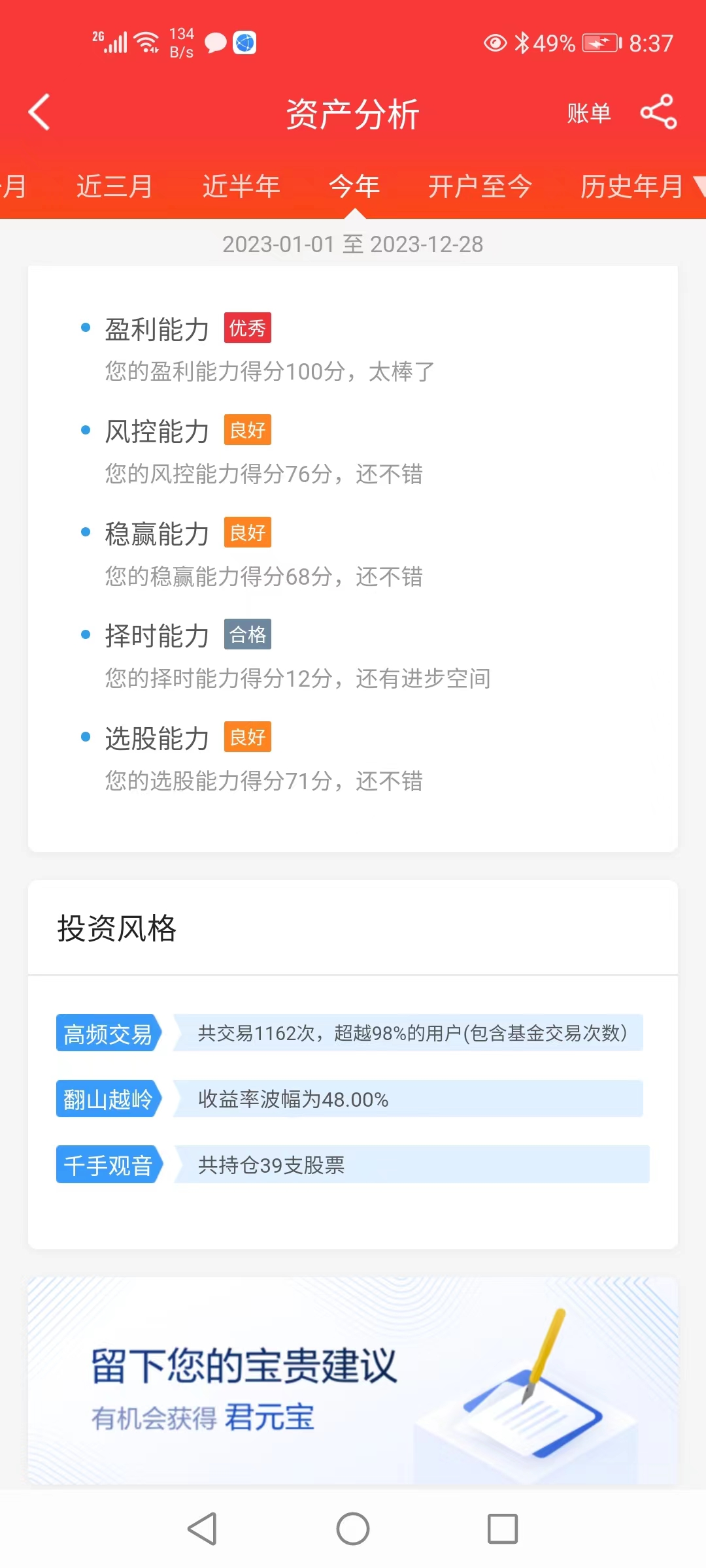Screen dimensions: 706x1568
Task: Tap the 千手观音 style icon
Action: 107,1166
